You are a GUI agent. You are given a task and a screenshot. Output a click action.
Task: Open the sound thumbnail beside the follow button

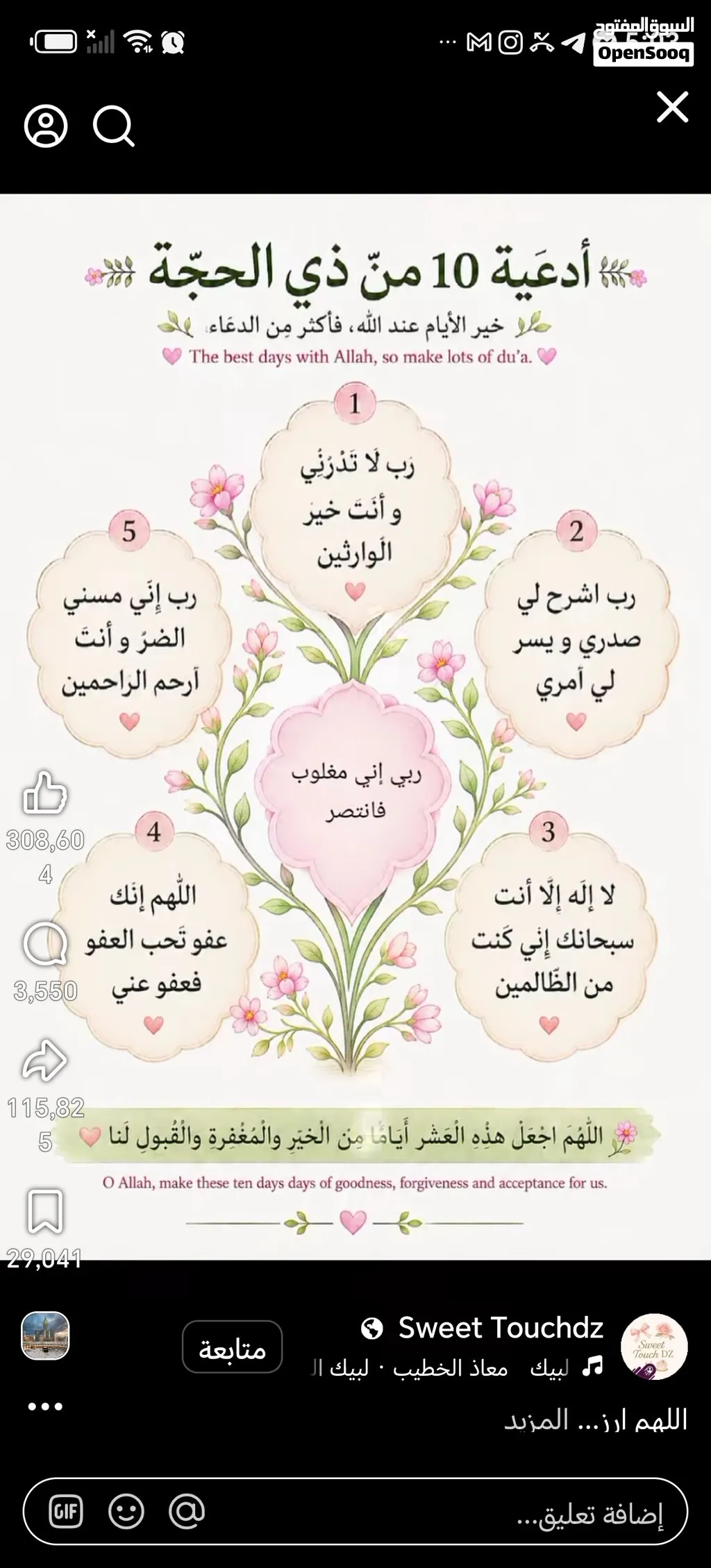point(46,1335)
